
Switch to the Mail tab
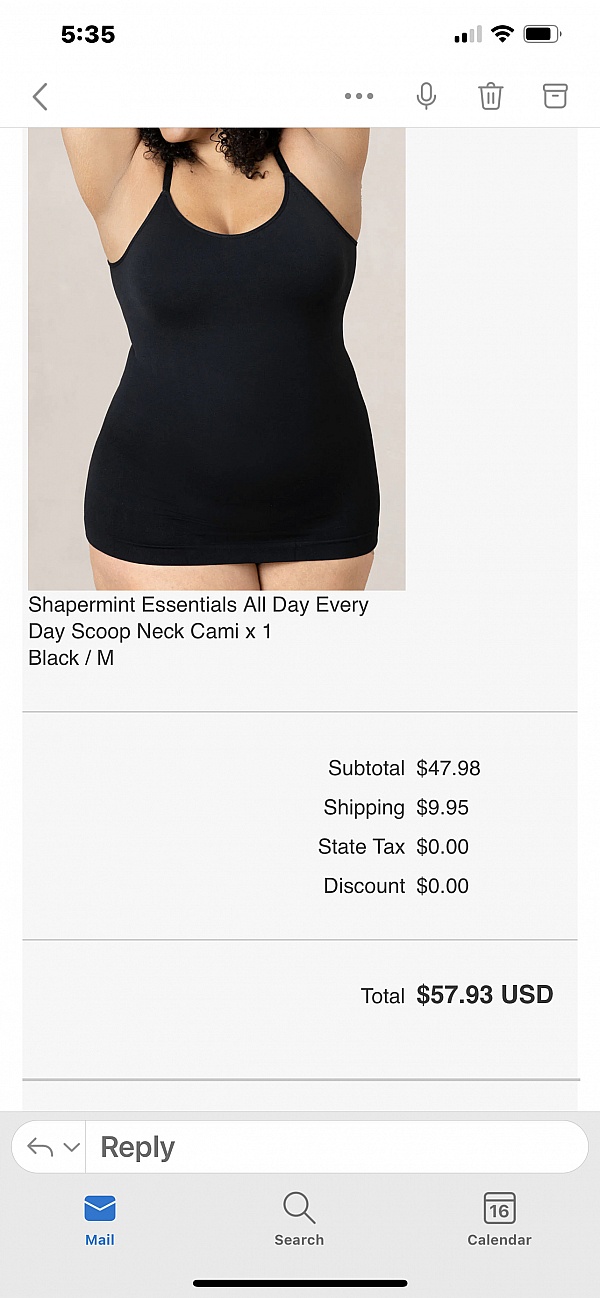click(x=99, y=1219)
